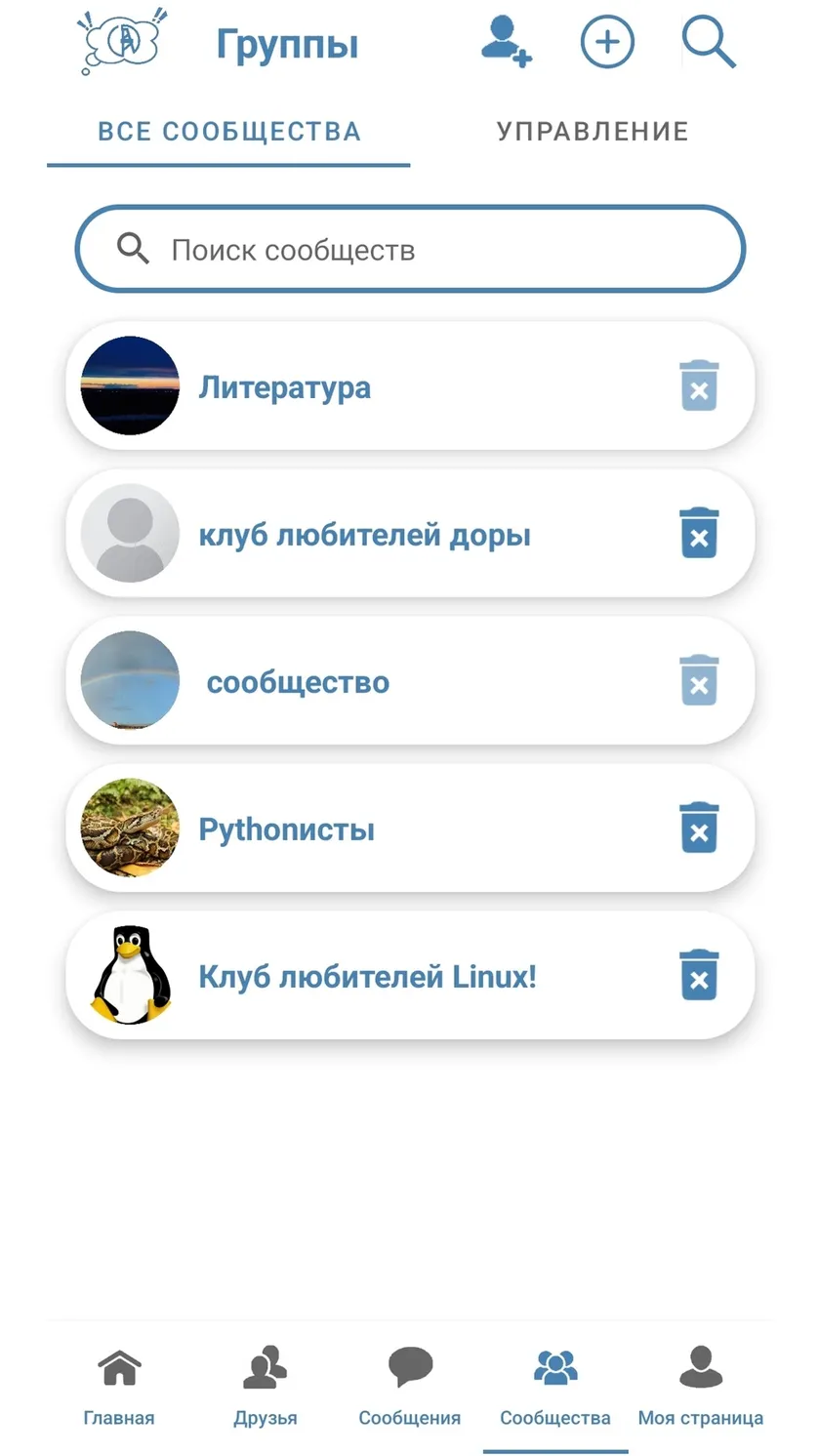Image resolution: width=819 pixels, height=1456 pixels.
Task: Open the Pythonисты community
Action: coord(410,829)
